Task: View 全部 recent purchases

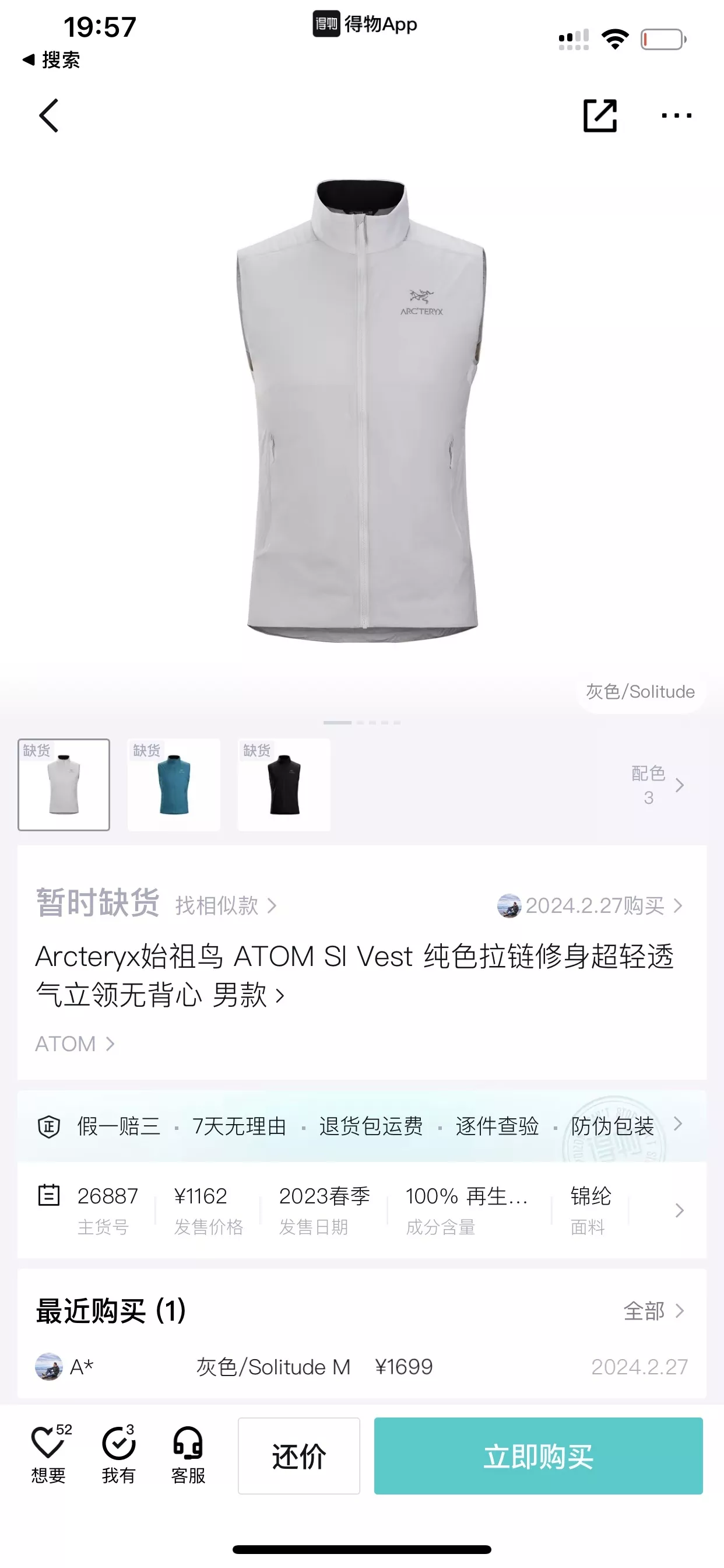Action: 654,1311
